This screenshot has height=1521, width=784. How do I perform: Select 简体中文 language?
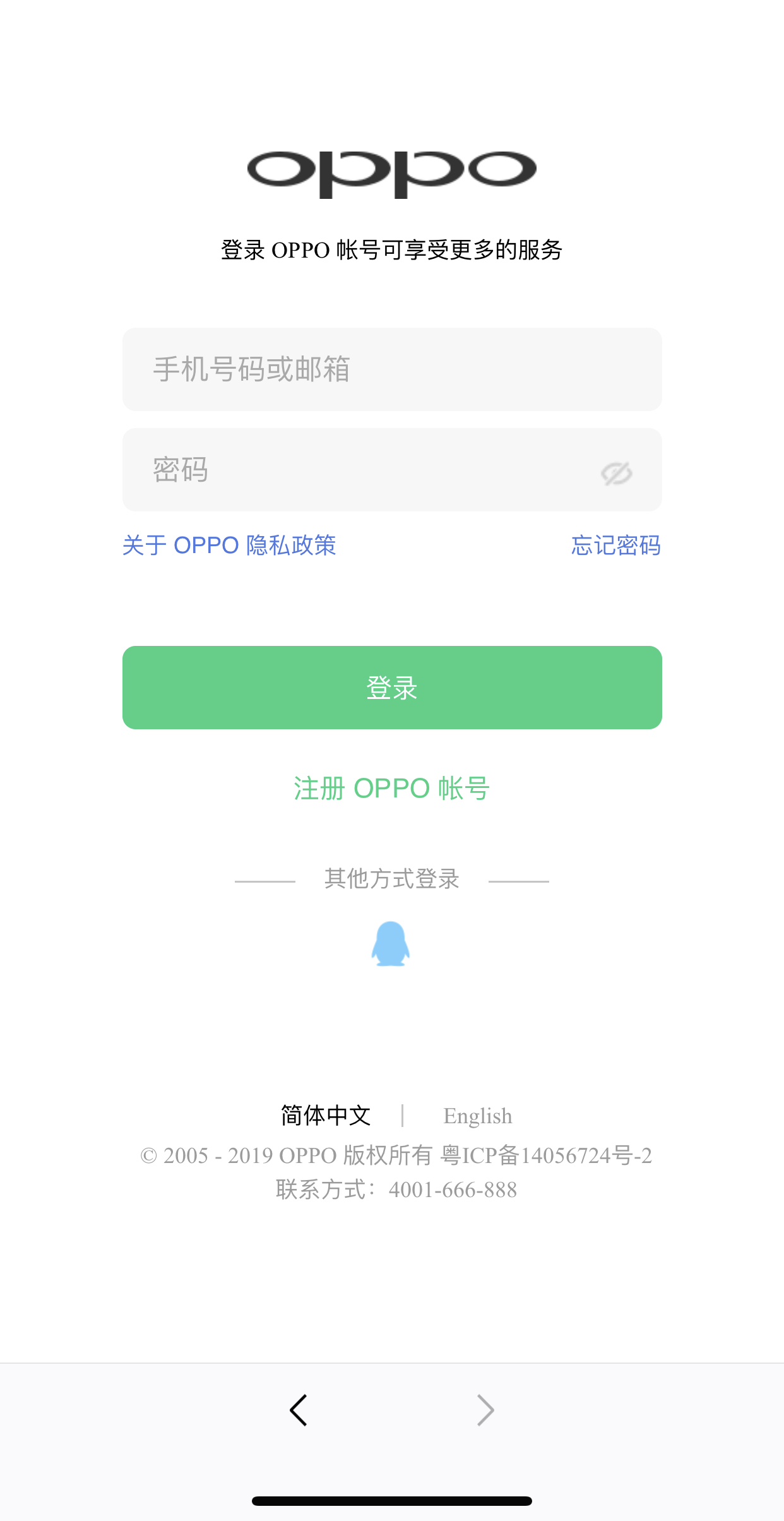tap(326, 1116)
